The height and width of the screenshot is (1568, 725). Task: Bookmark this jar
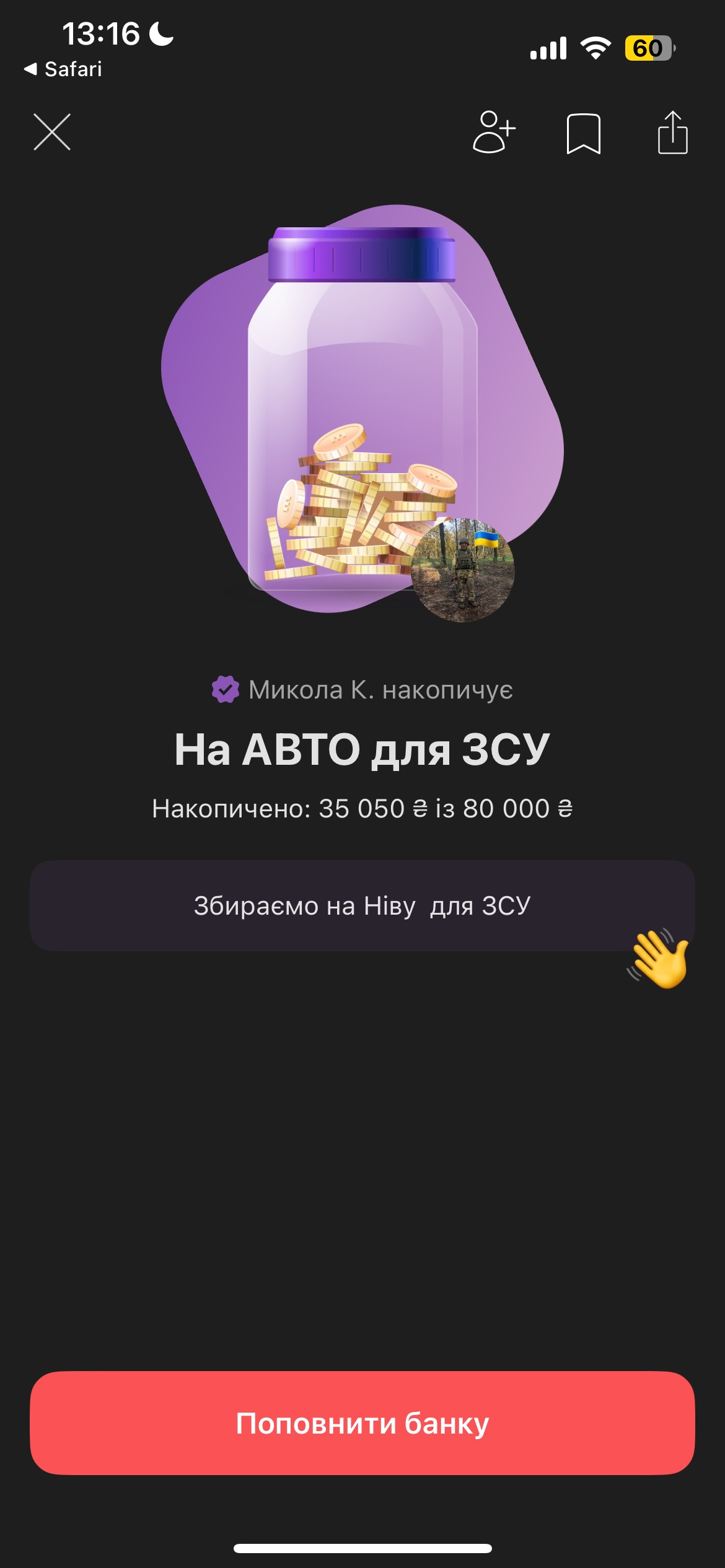pyautogui.click(x=583, y=133)
